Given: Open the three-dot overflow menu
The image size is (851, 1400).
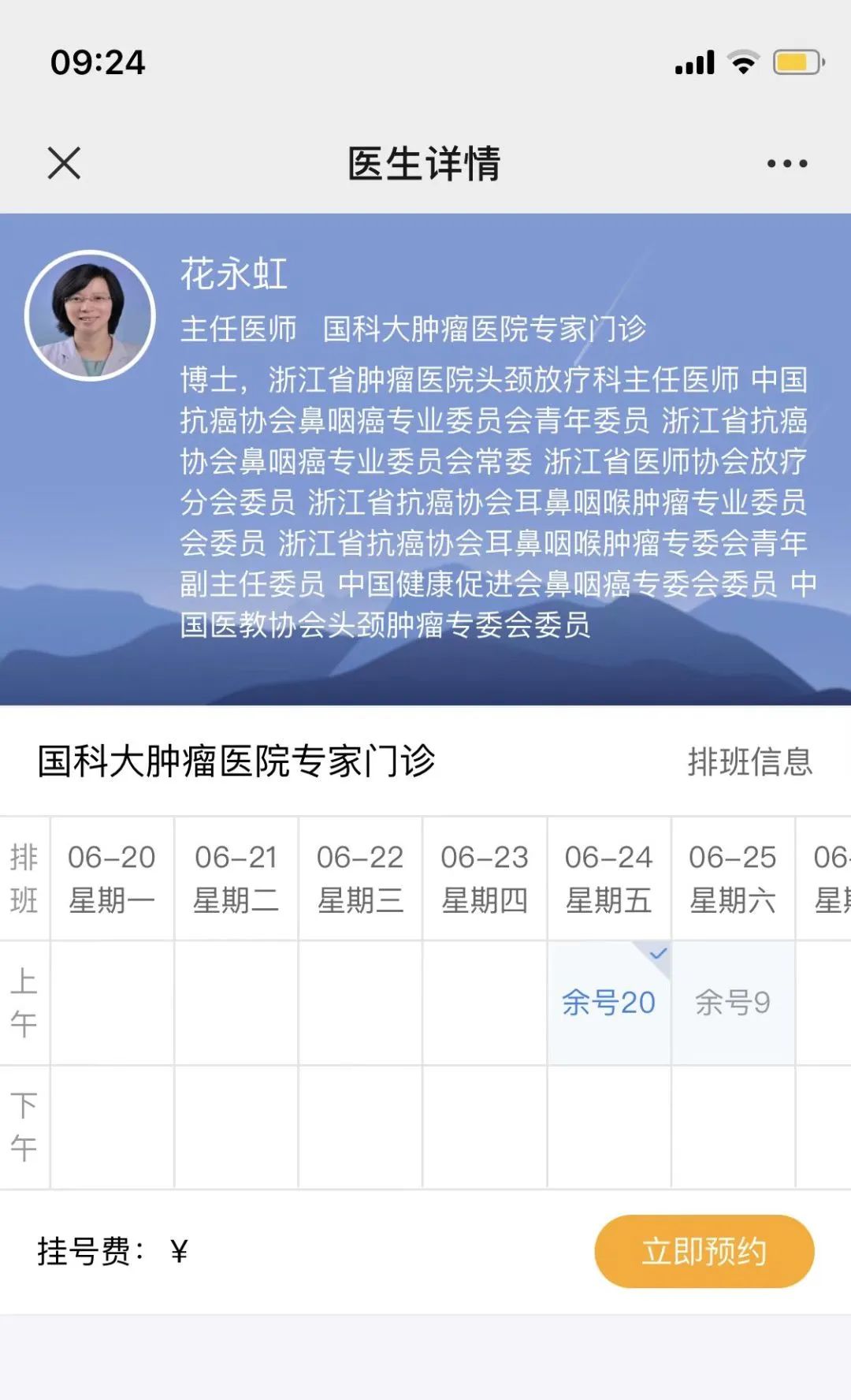Looking at the screenshot, I should 786,164.
